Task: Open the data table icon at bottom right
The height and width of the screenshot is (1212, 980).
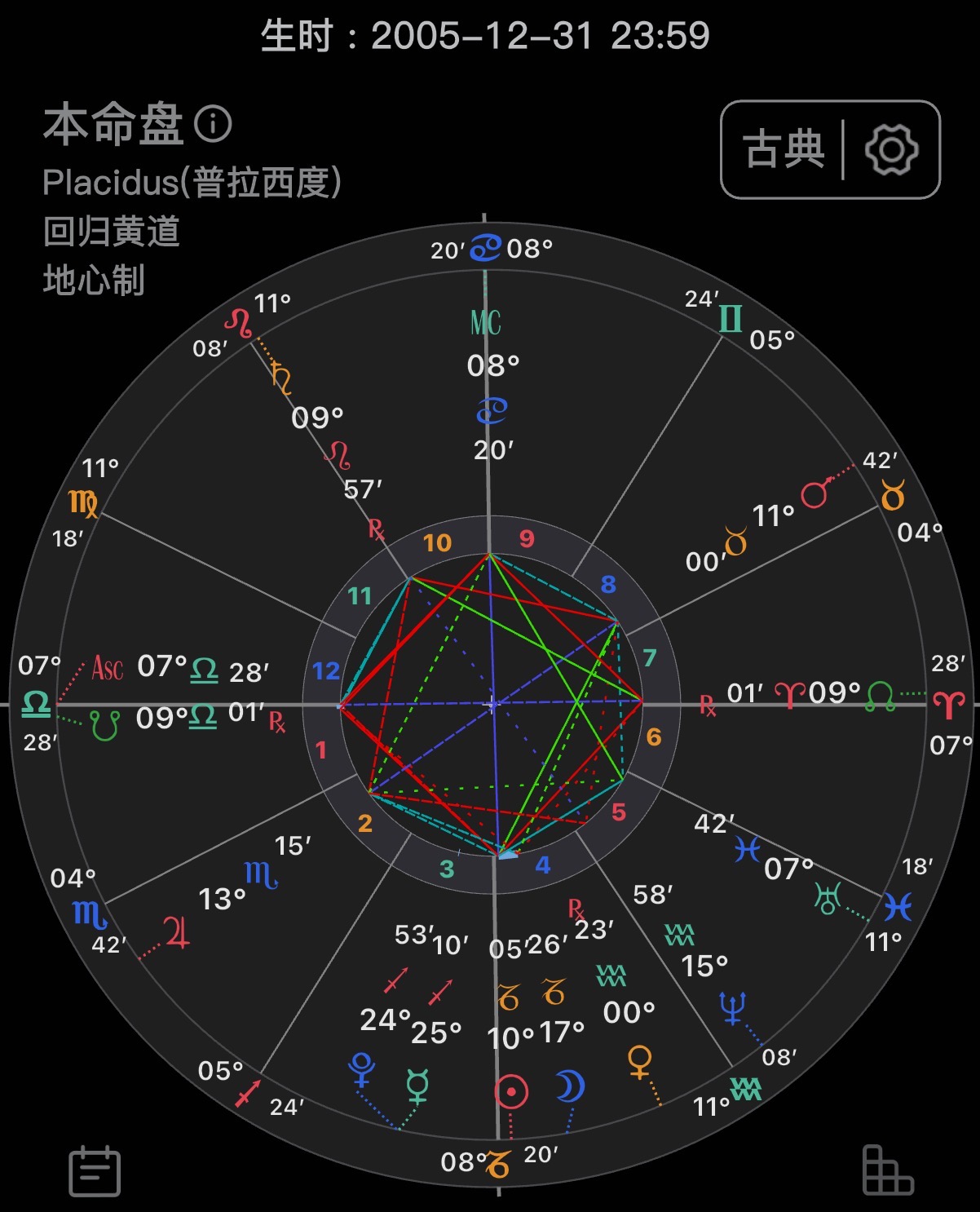Action: click(x=887, y=1170)
